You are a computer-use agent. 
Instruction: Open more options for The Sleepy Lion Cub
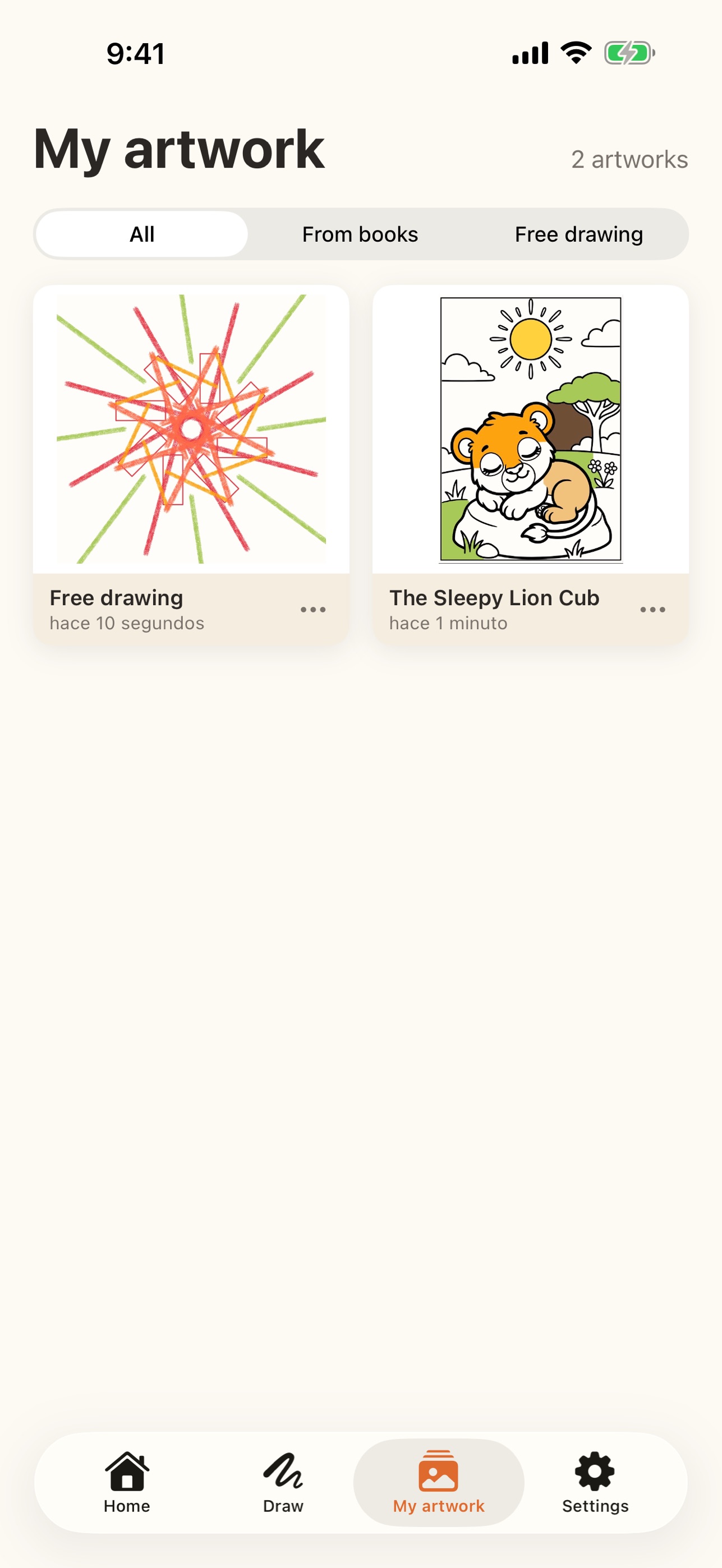[652, 609]
